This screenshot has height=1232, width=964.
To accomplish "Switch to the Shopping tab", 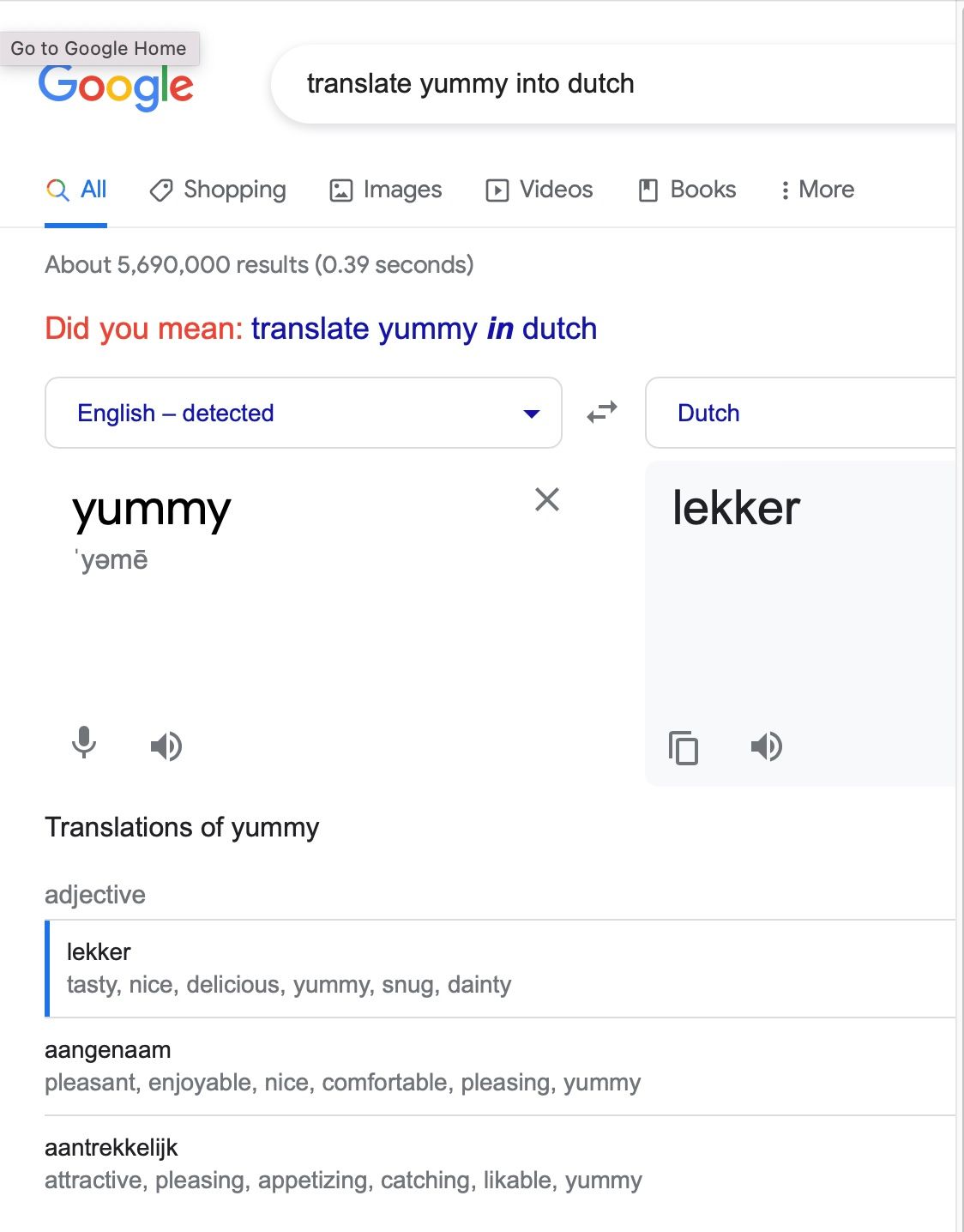I will (218, 190).
